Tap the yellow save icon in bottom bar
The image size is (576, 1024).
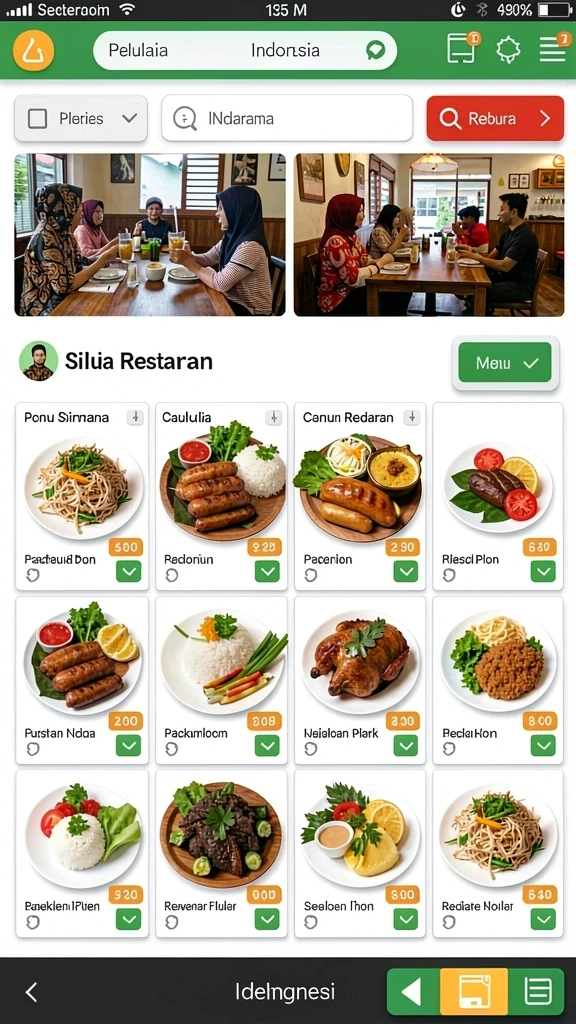click(474, 991)
